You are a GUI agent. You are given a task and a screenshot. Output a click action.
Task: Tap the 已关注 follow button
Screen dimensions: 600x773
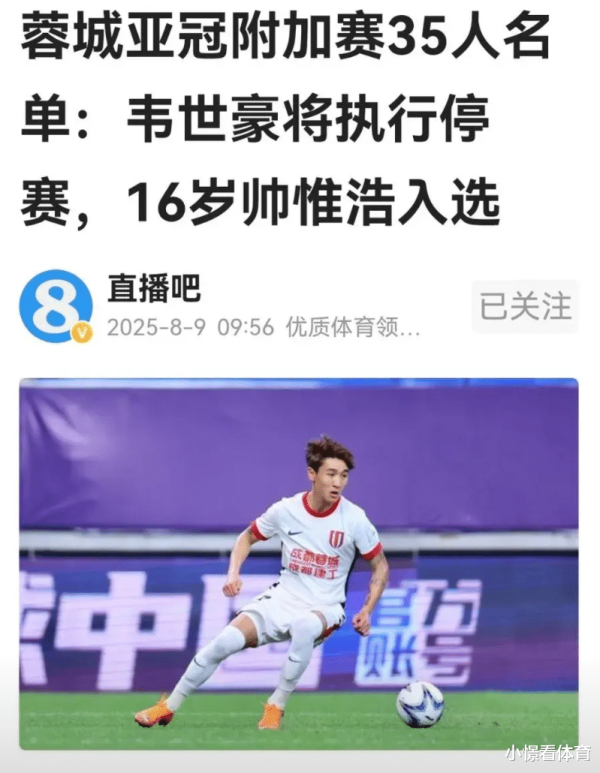(x=525, y=307)
